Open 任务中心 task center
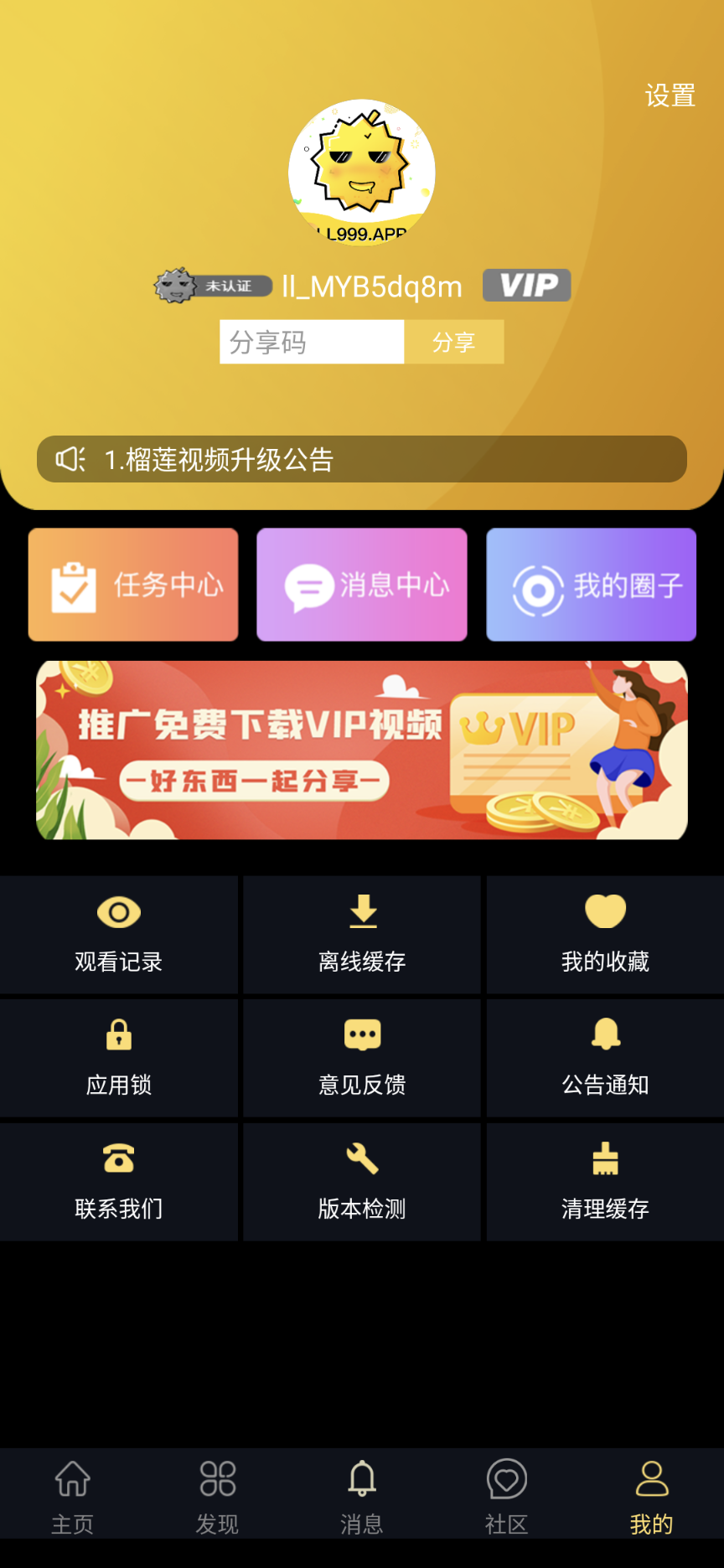 tap(133, 585)
